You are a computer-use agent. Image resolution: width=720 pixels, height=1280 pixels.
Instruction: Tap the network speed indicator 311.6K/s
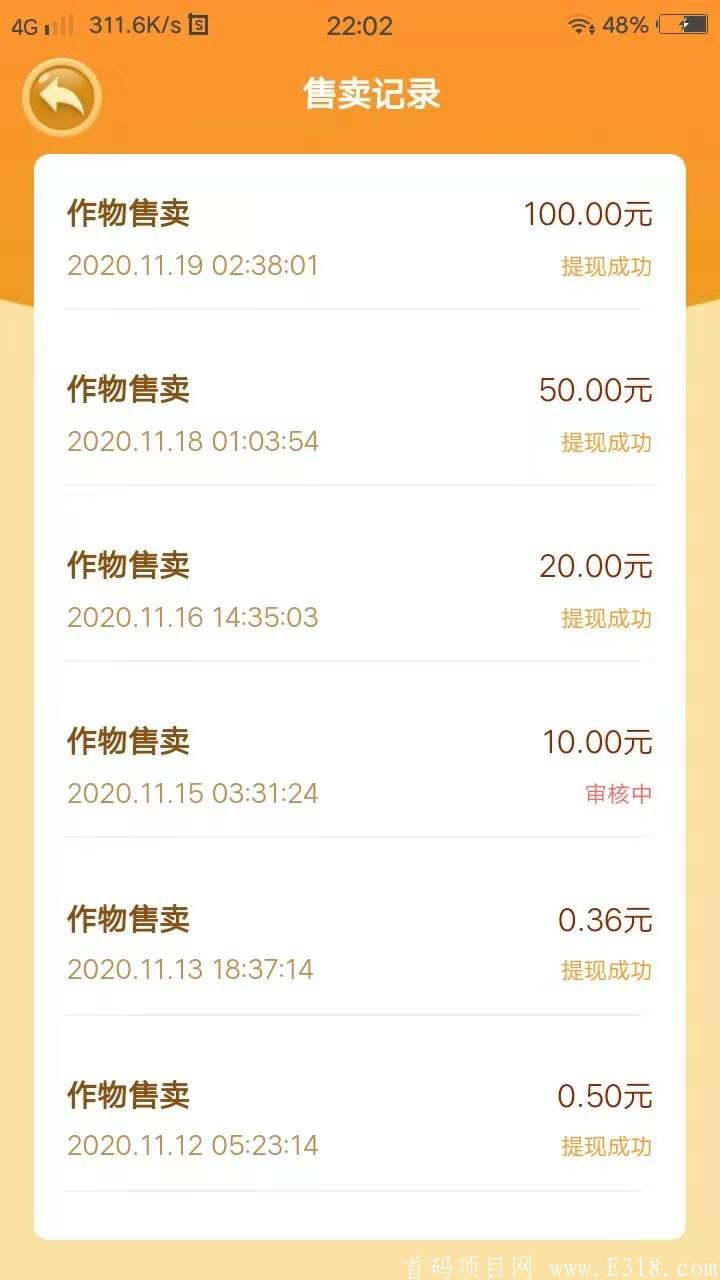tap(135, 24)
